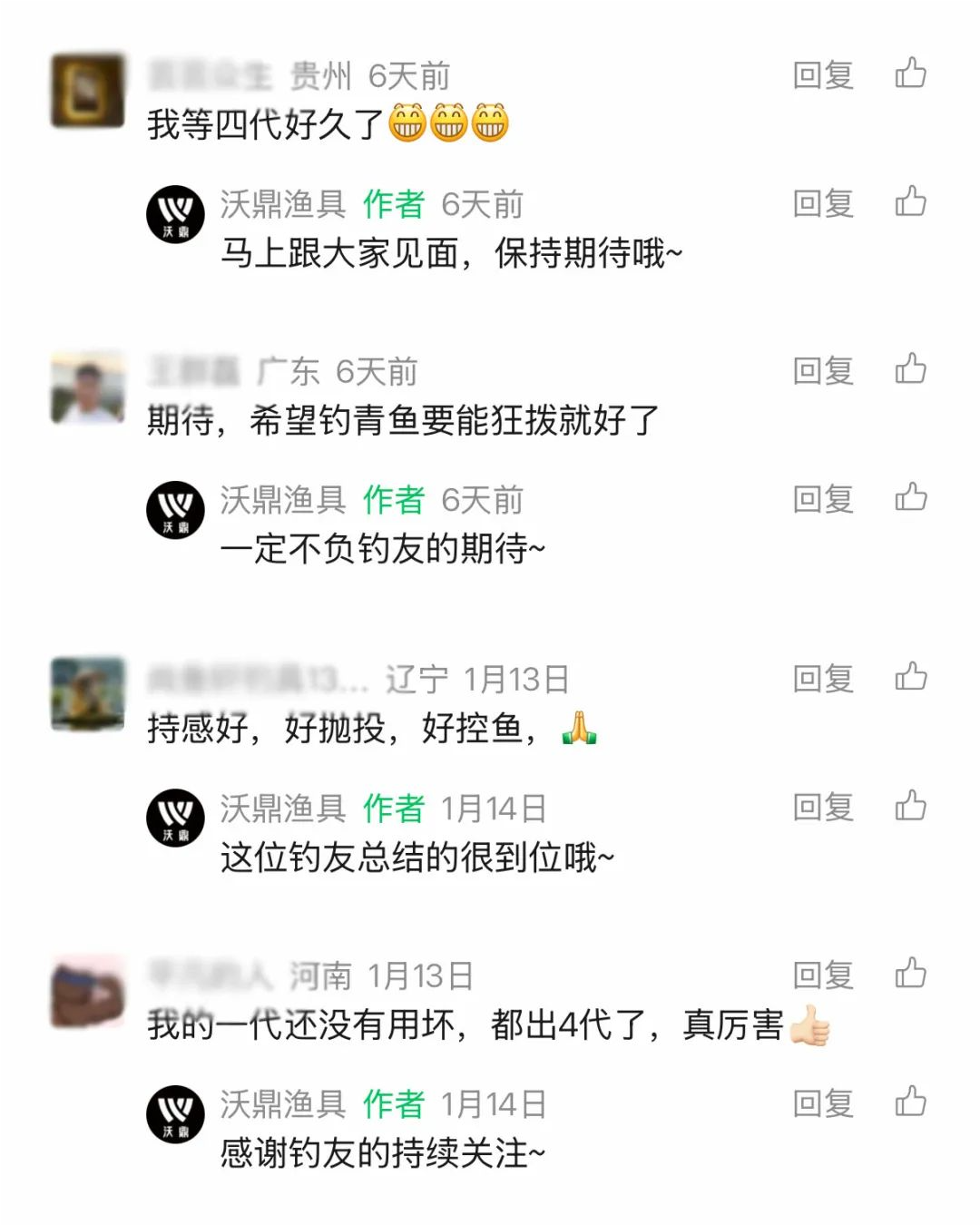Like the comment 希望钓青鱼要能狂拔就好了
Image resolution: width=980 pixels, height=1225 pixels.
point(910,369)
